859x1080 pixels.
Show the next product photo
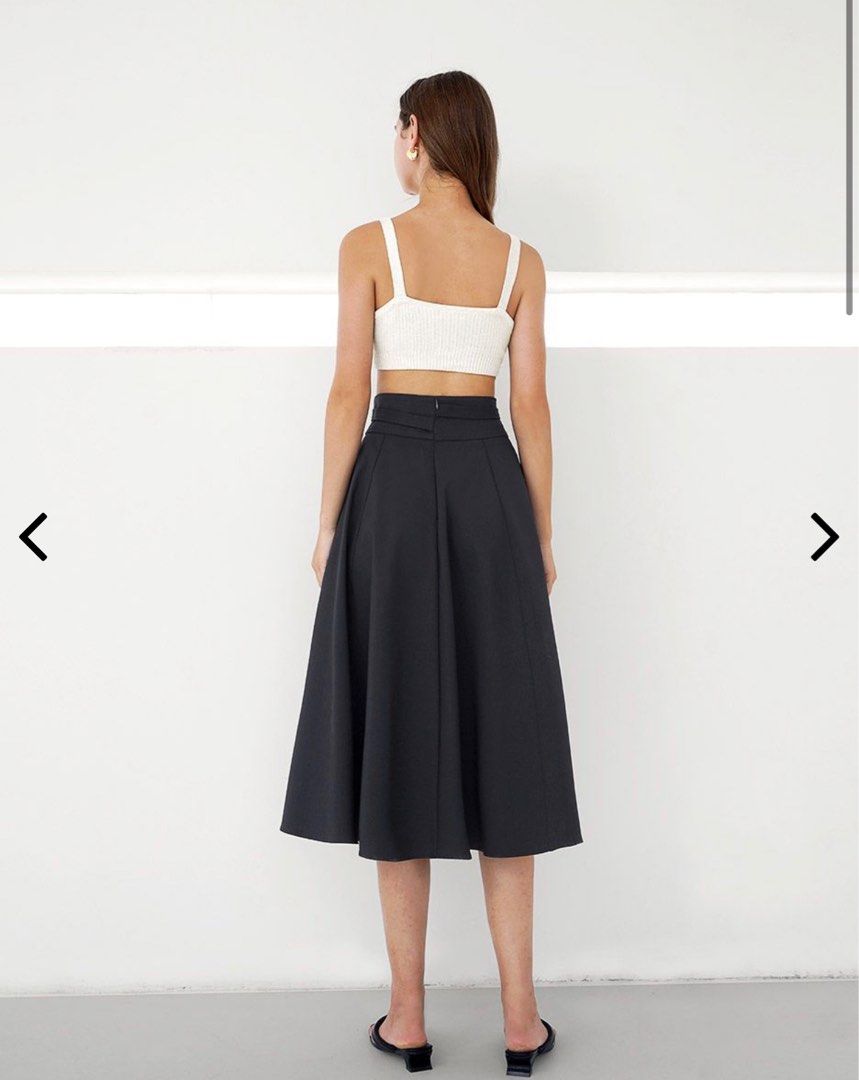click(824, 537)
